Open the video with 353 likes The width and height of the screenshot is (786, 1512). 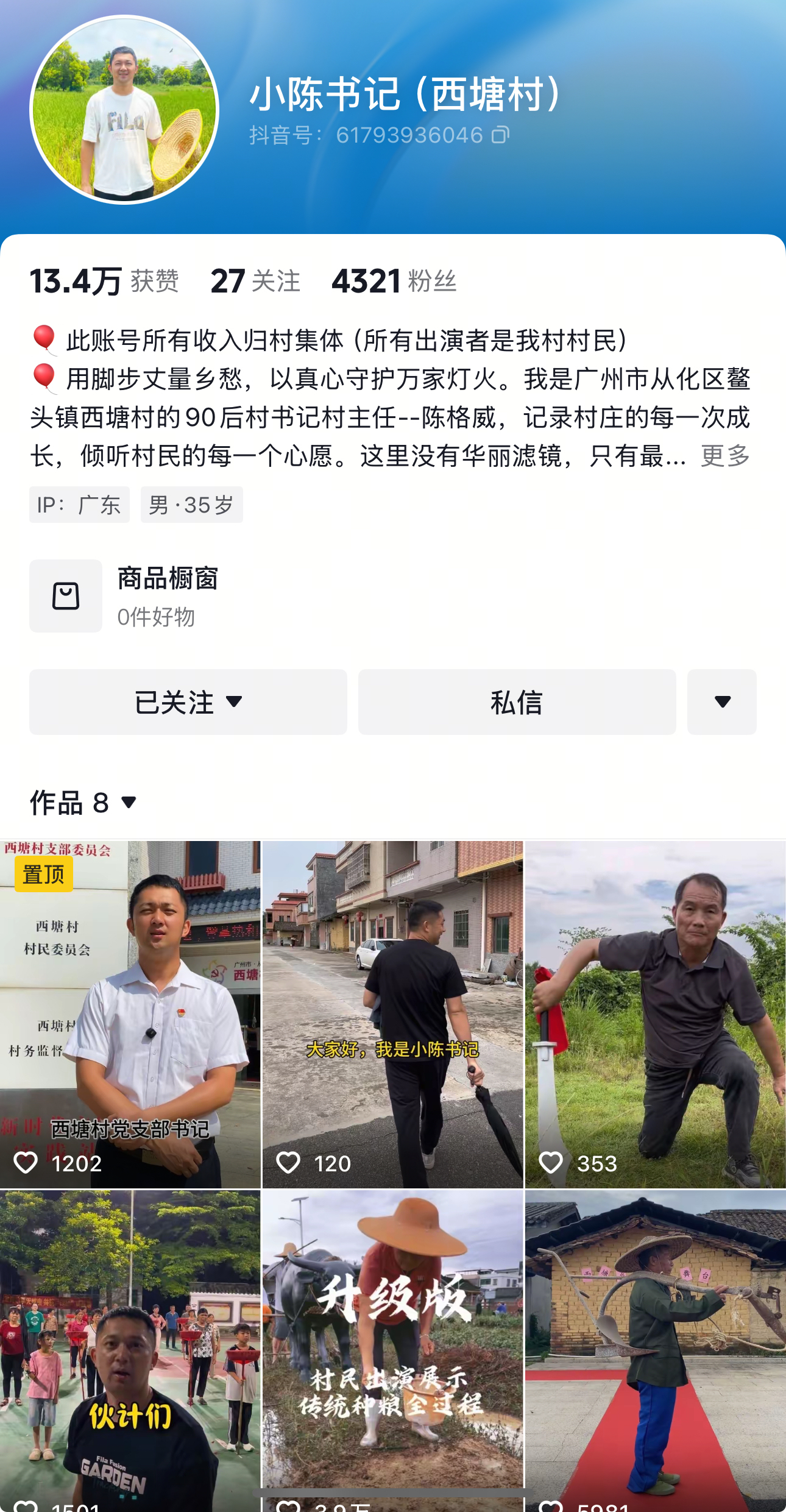coord(656,1015)
